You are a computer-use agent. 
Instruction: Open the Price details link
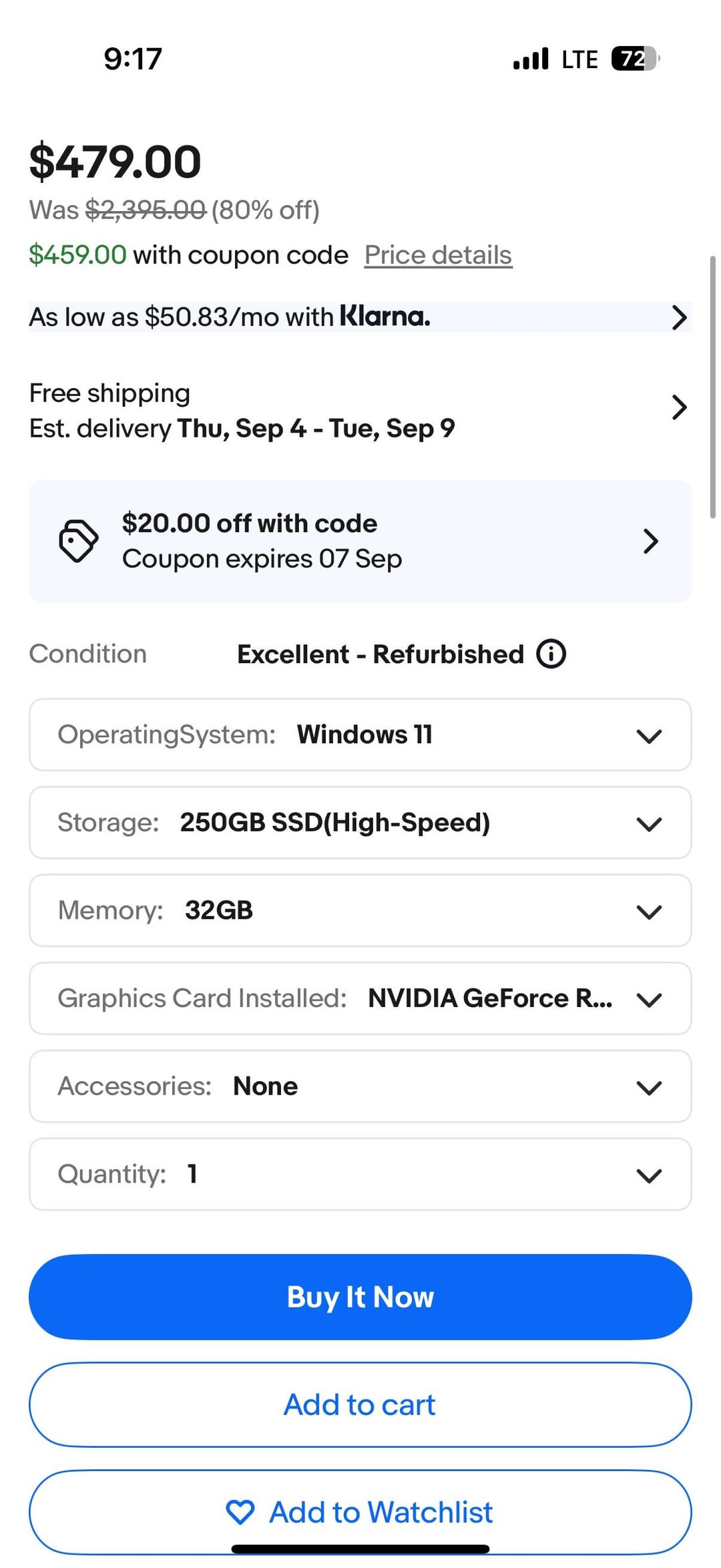(438, 255)
